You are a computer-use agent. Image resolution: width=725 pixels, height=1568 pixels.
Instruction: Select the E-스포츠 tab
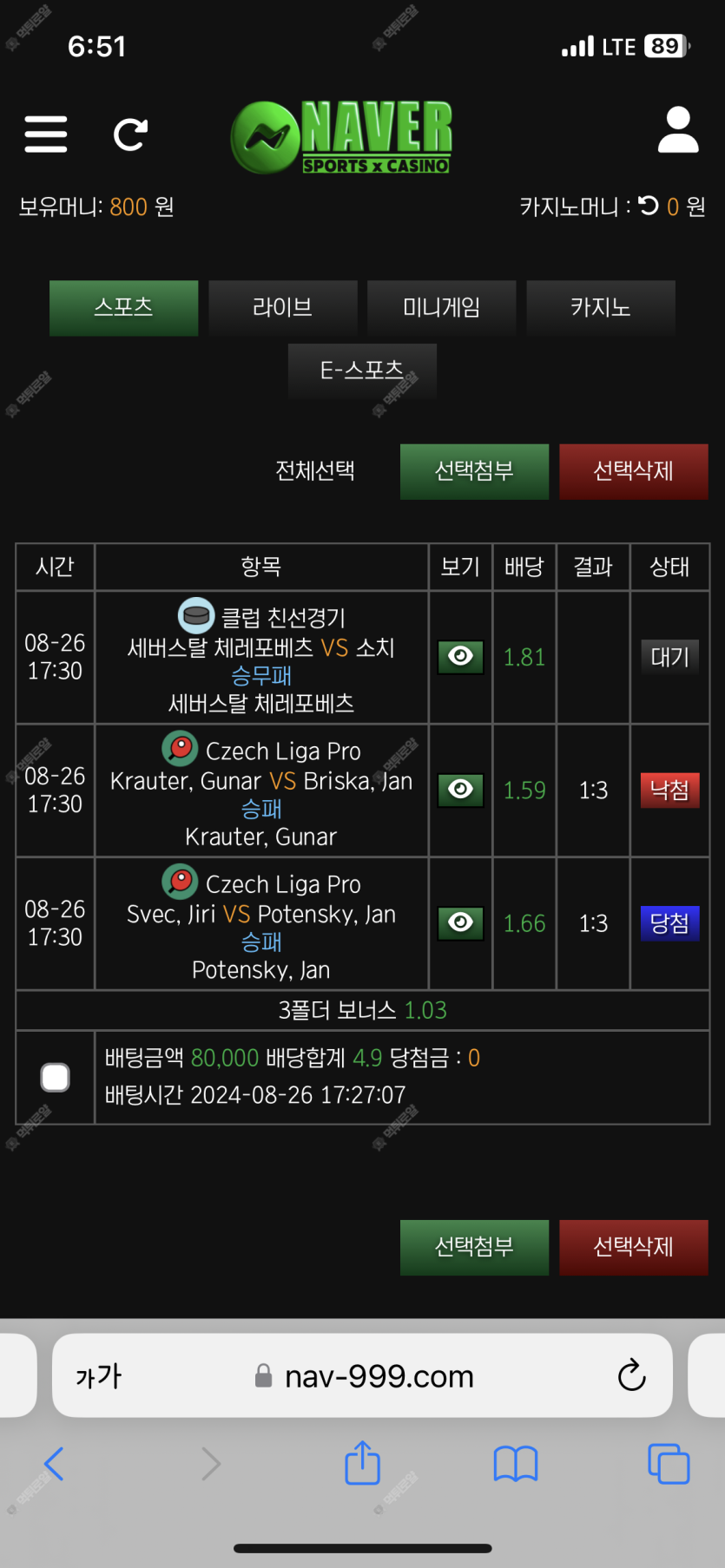coord(362,371)
